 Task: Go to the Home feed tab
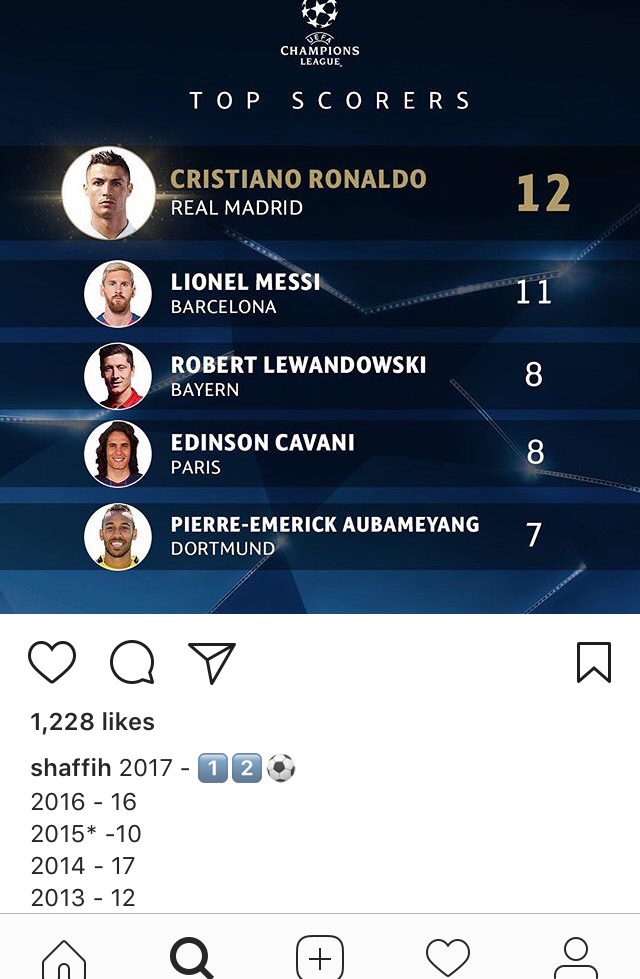click(x=64, y=958)
